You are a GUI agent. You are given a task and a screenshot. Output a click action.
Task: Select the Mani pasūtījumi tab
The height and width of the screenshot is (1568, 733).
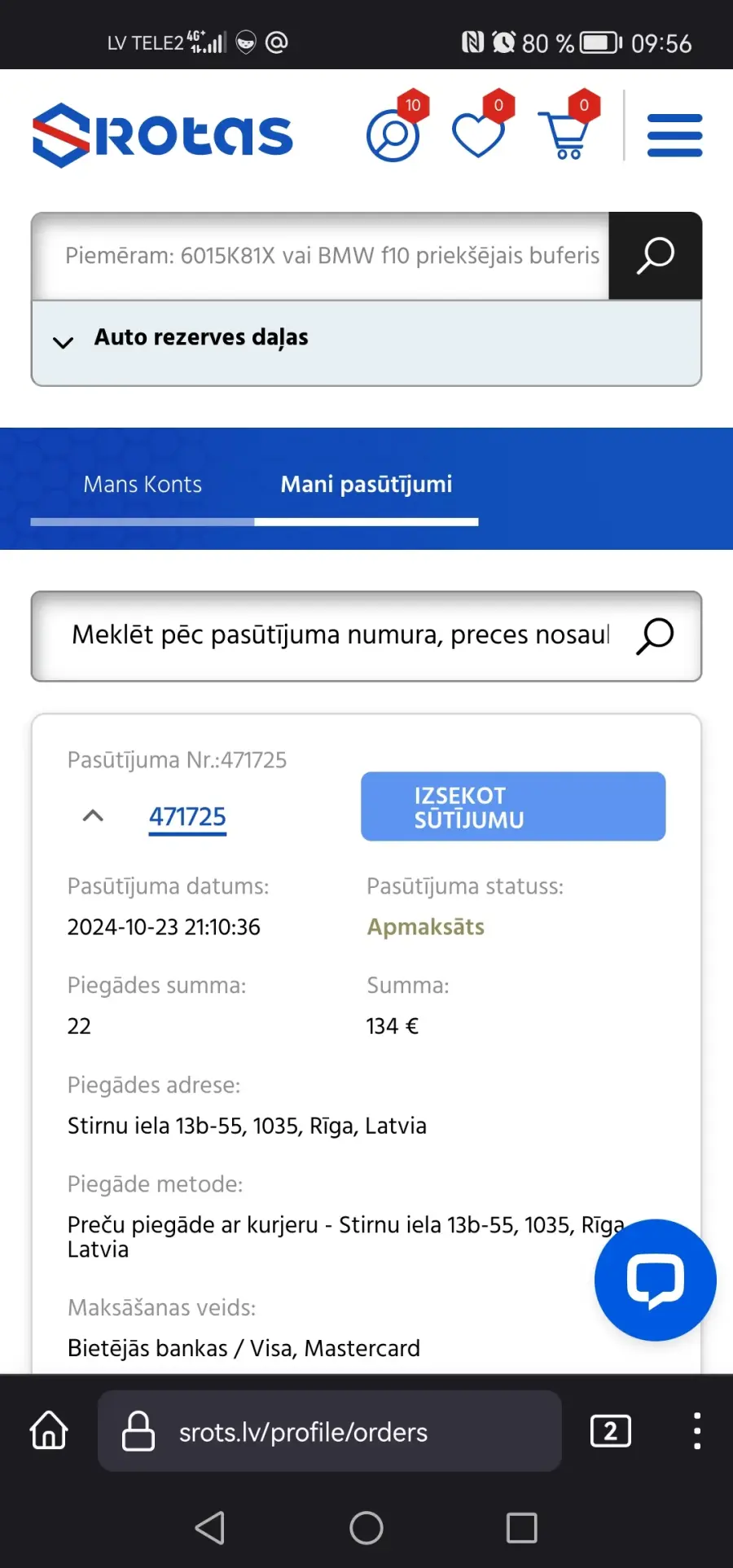366,485
